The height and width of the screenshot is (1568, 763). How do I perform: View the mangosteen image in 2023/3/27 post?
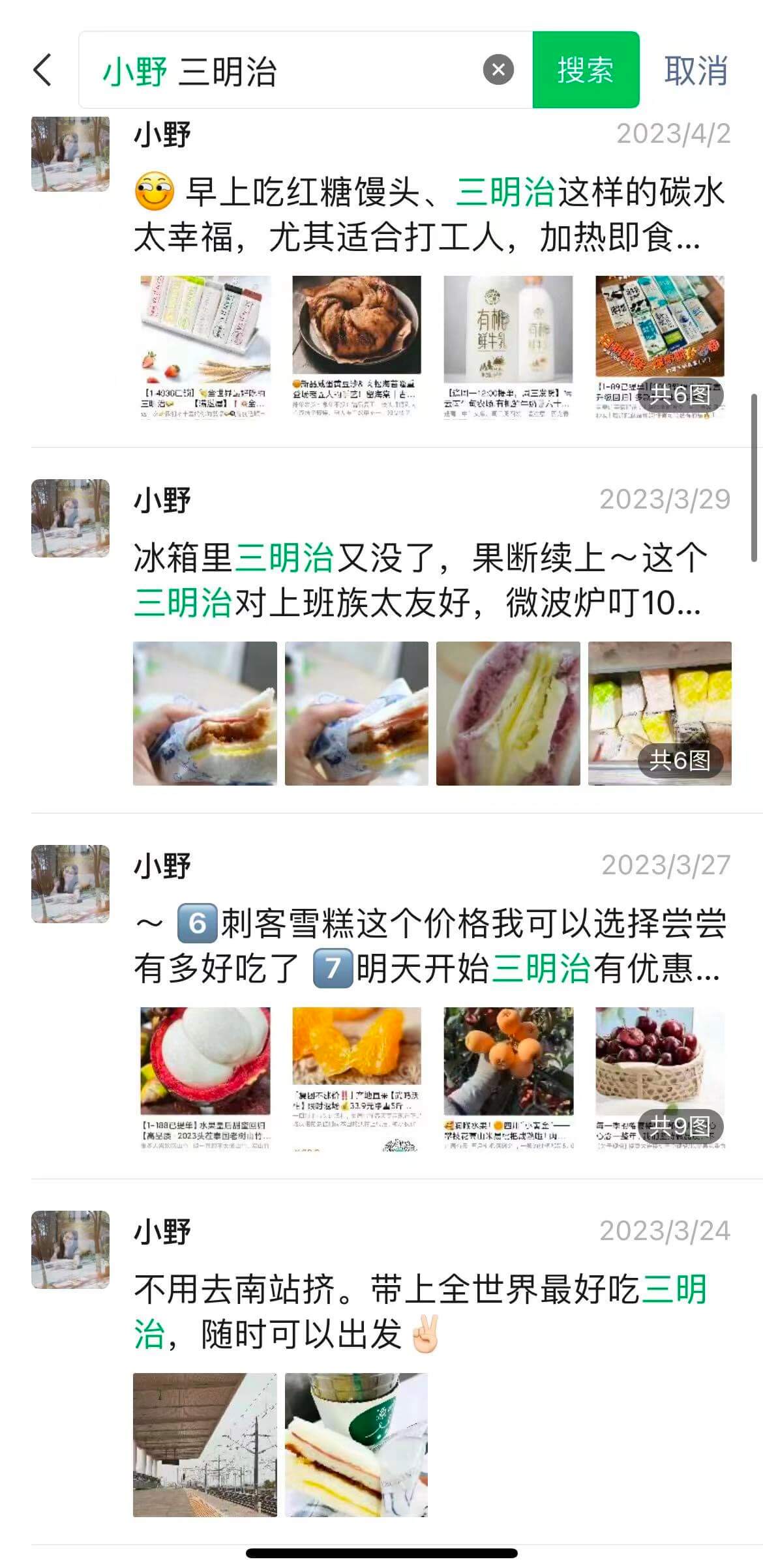[x=205, y=1078]
